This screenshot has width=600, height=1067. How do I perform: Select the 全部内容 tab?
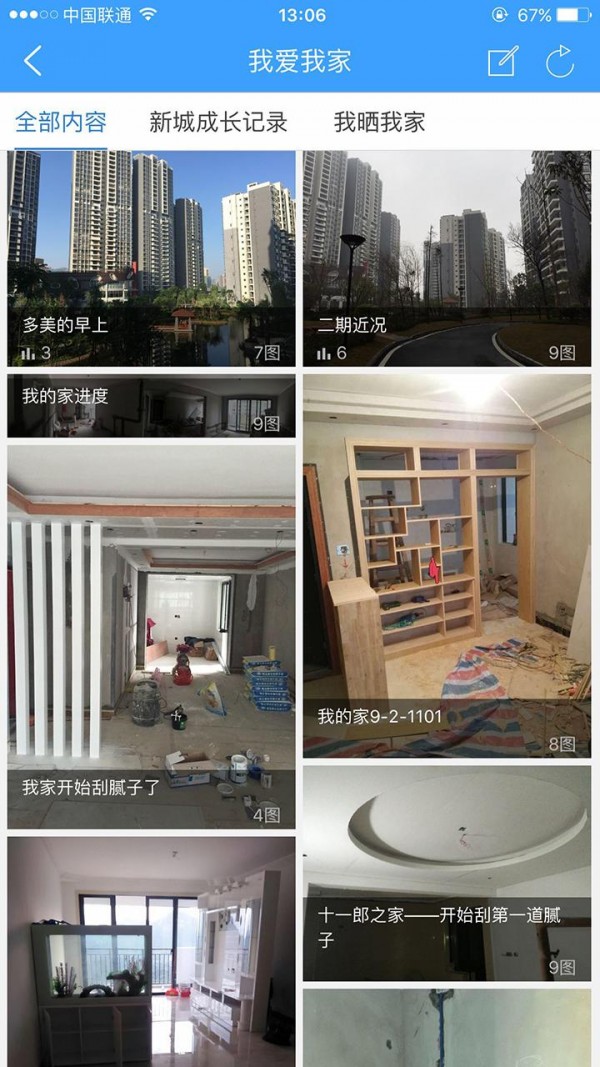coord(60,123)
